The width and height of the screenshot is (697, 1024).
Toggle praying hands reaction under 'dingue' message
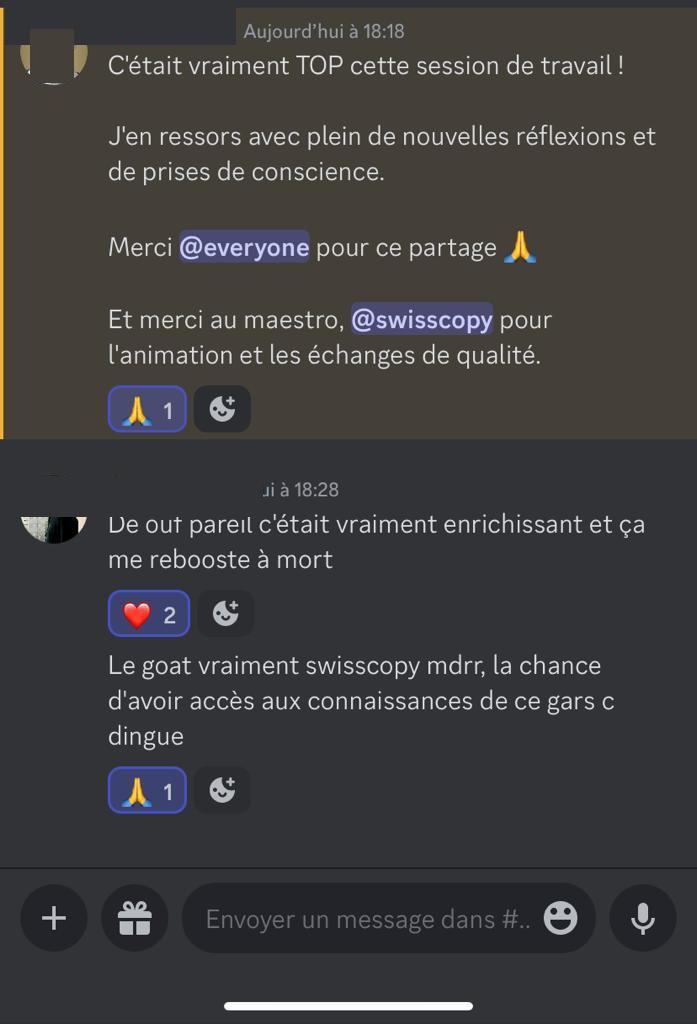(x=147, y=791)
